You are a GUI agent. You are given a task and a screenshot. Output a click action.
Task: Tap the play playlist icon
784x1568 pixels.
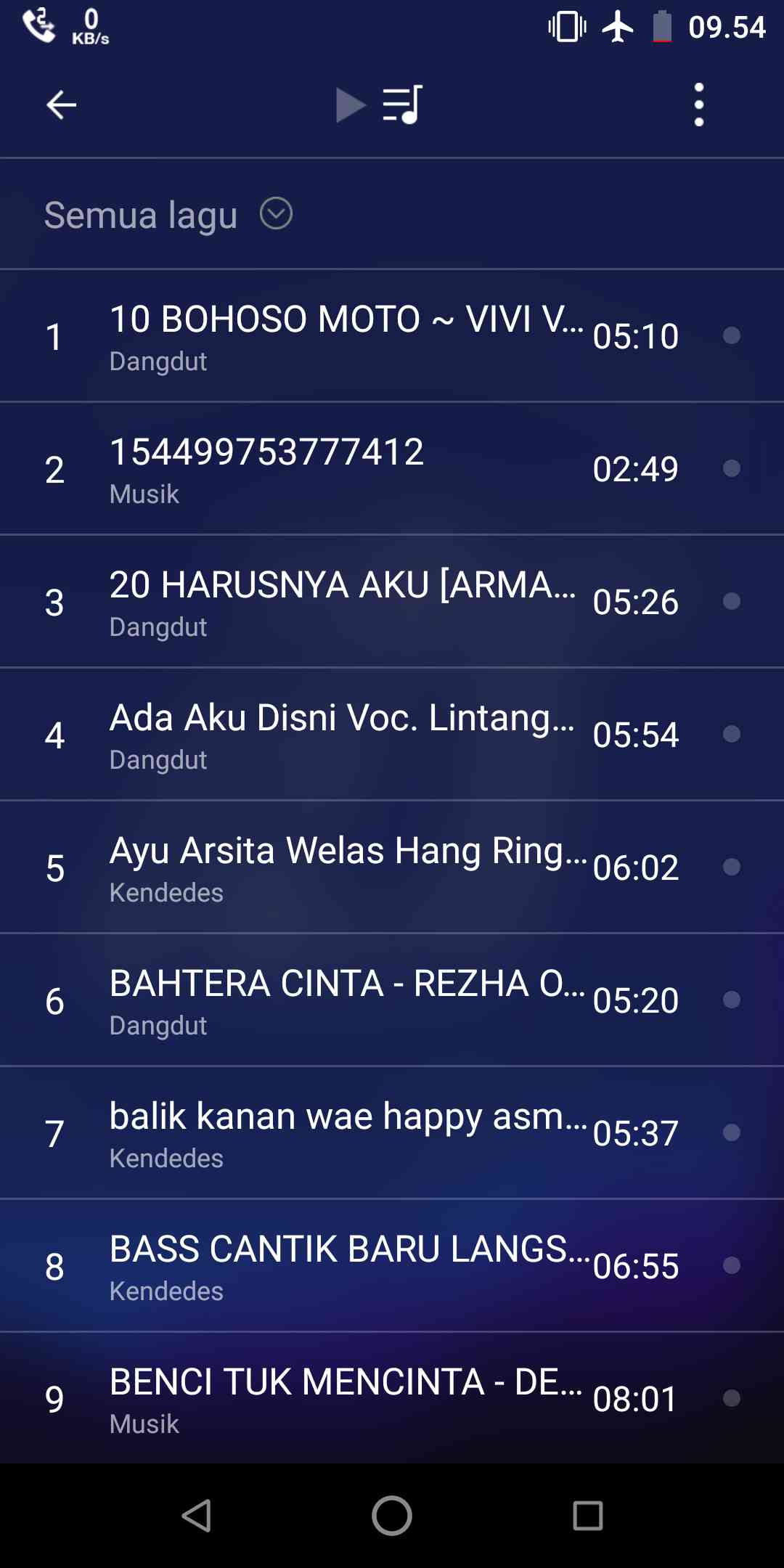point(379,105)
